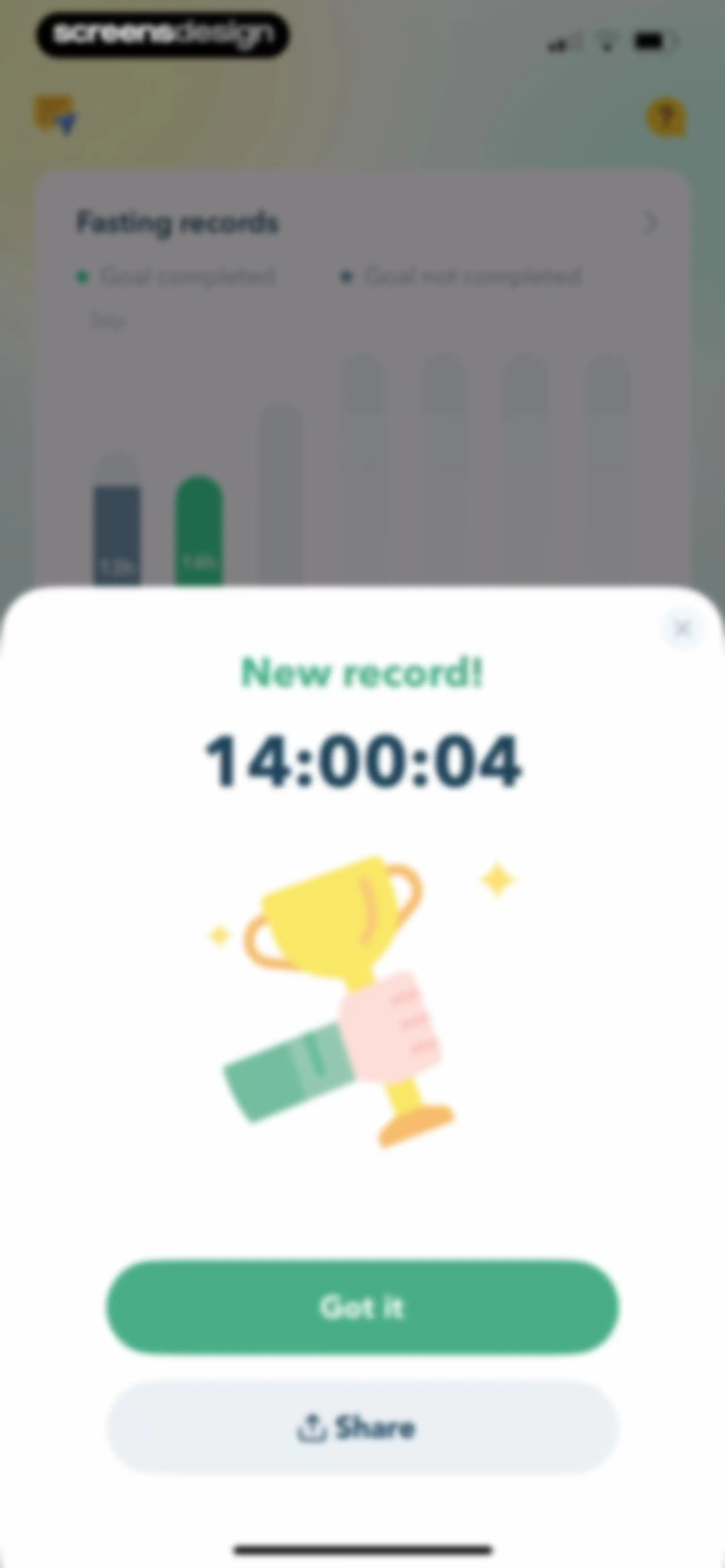Screen dimensions: 725x1568
Task: Share the new fasting record
Action: point(362,1427)
